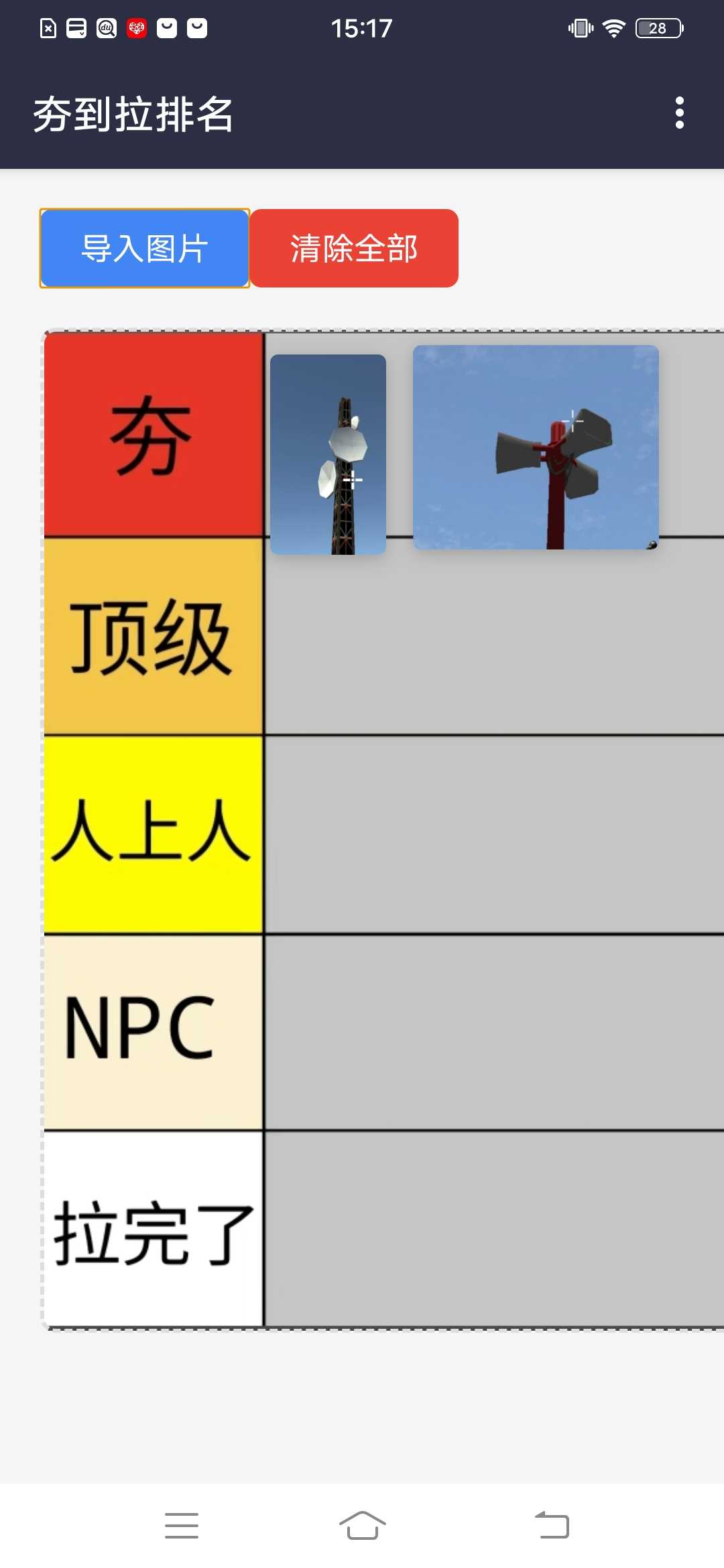The width and height of the screenshot is (724, 1568).
Task: Return to the home screen
Action: click(362, 1525)
